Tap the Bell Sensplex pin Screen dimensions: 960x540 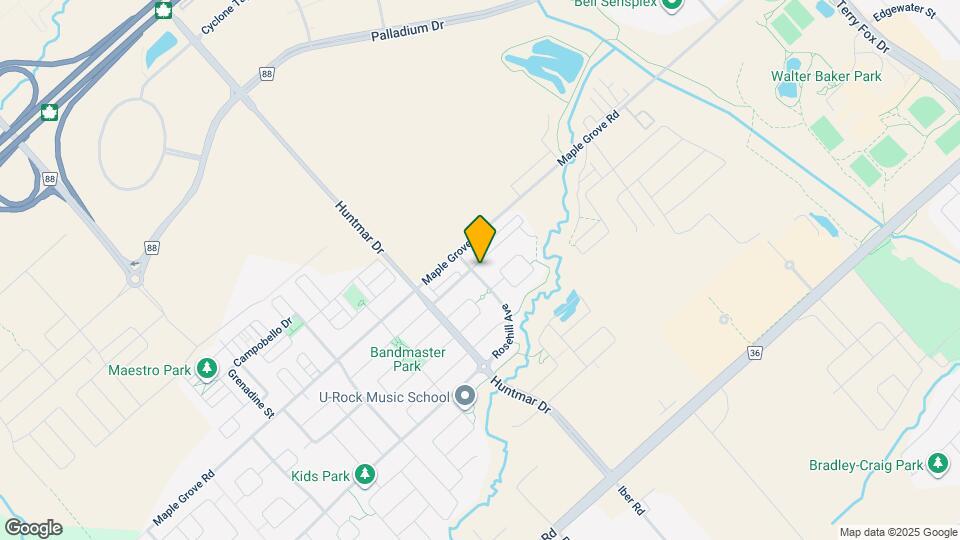coord(672,5)
